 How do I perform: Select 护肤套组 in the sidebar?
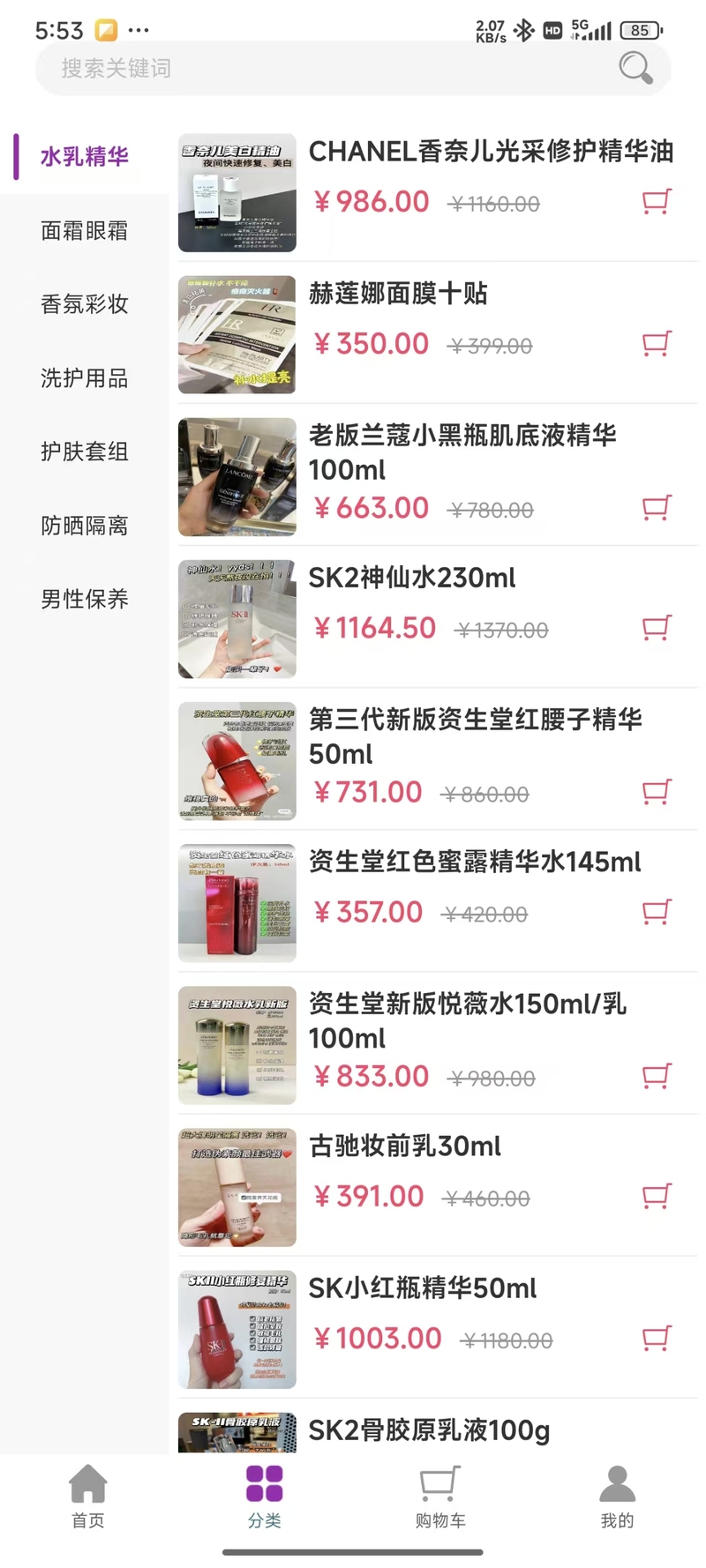[85, 452]
